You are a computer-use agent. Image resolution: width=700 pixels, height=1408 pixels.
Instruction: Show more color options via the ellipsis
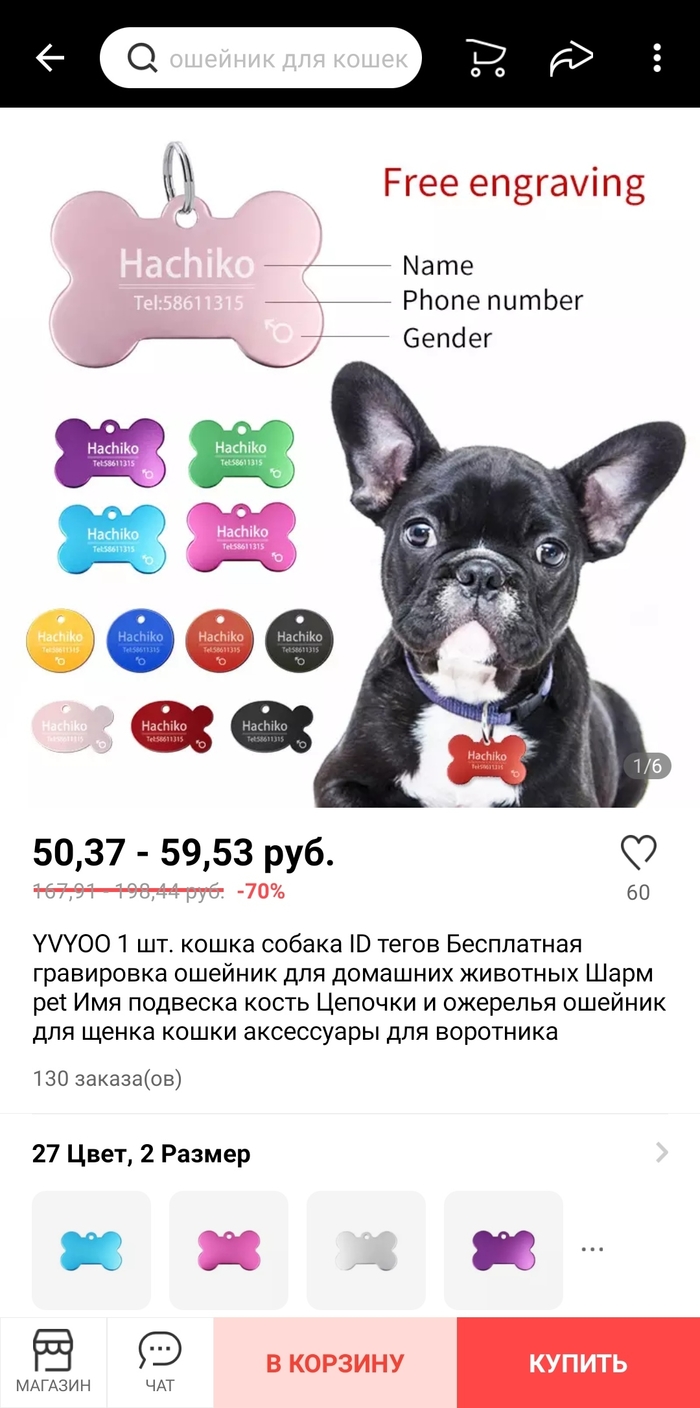[592, 1250]
